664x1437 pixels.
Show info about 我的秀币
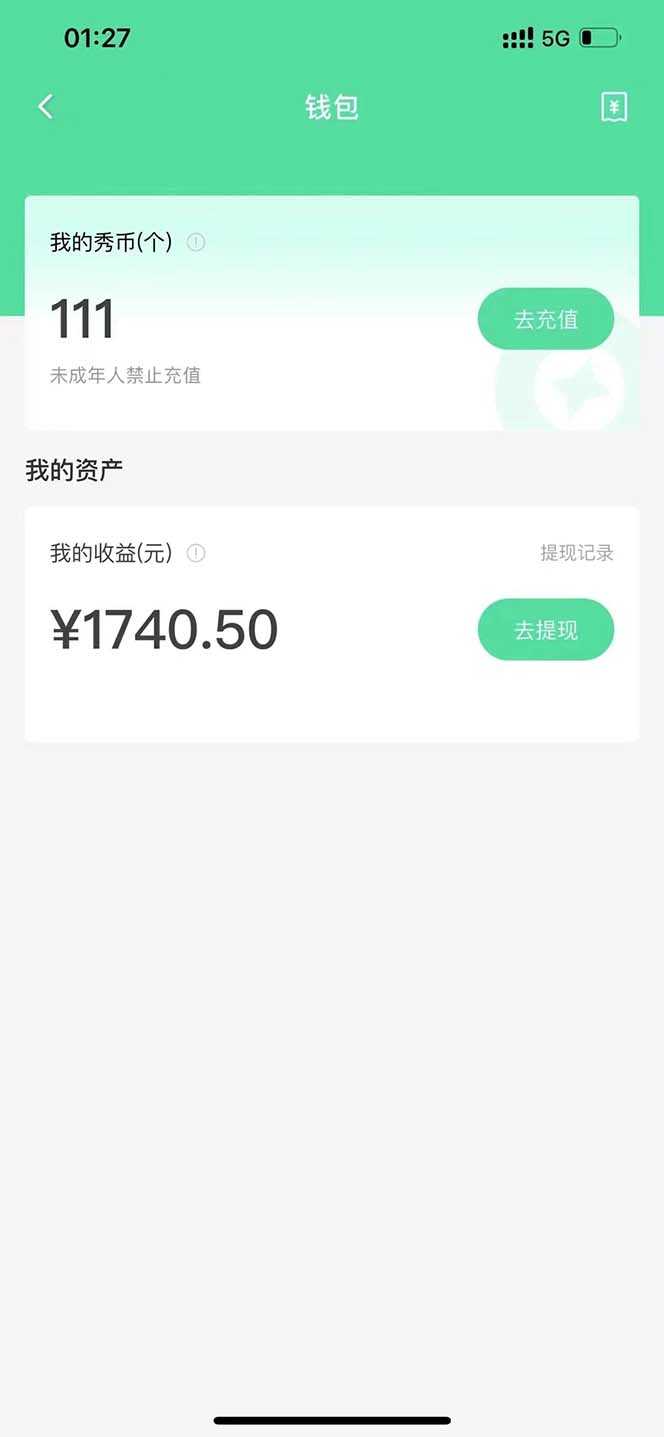pyautogui.click(x=196, y=242)
